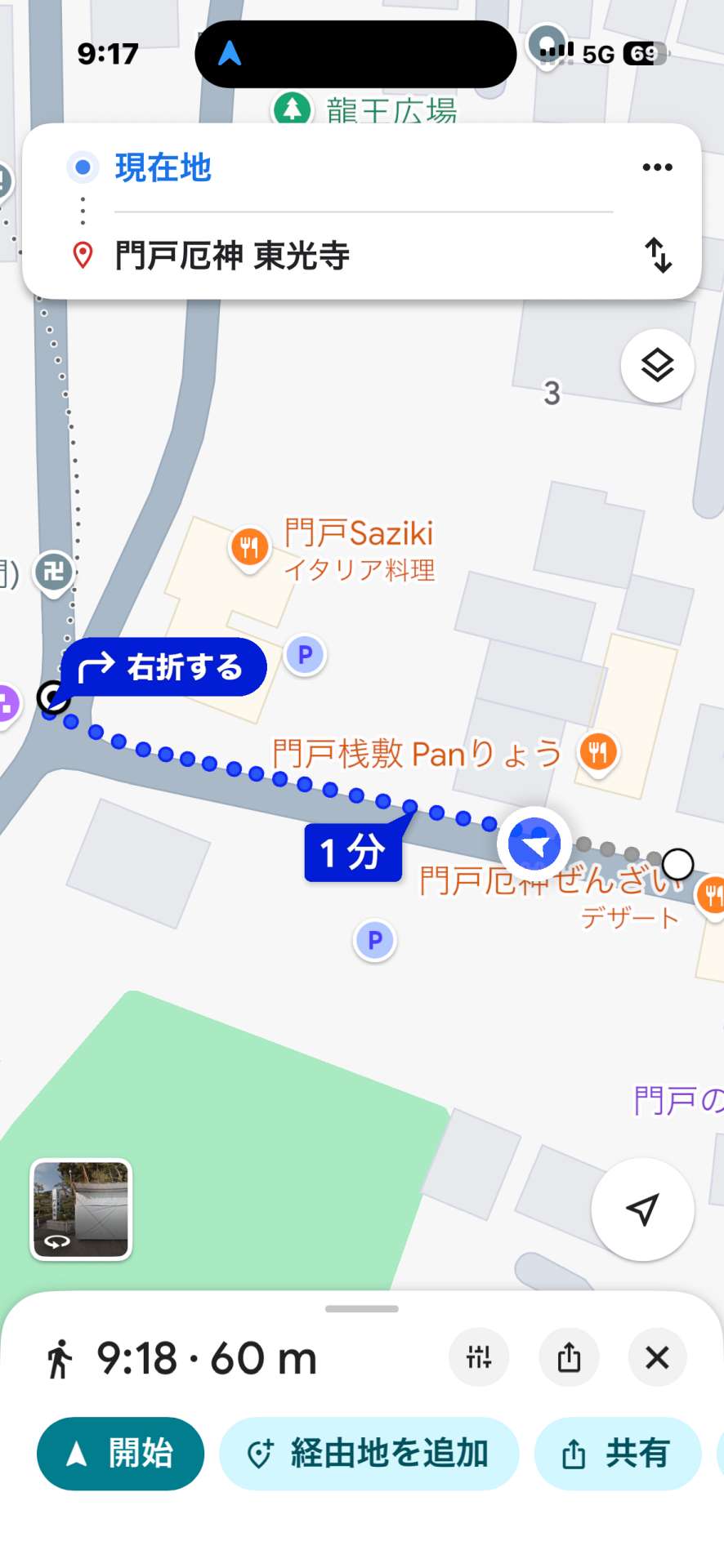Open the overflow menu in route card
This screenshot has height=1568, width=724.
pos(657,167)
